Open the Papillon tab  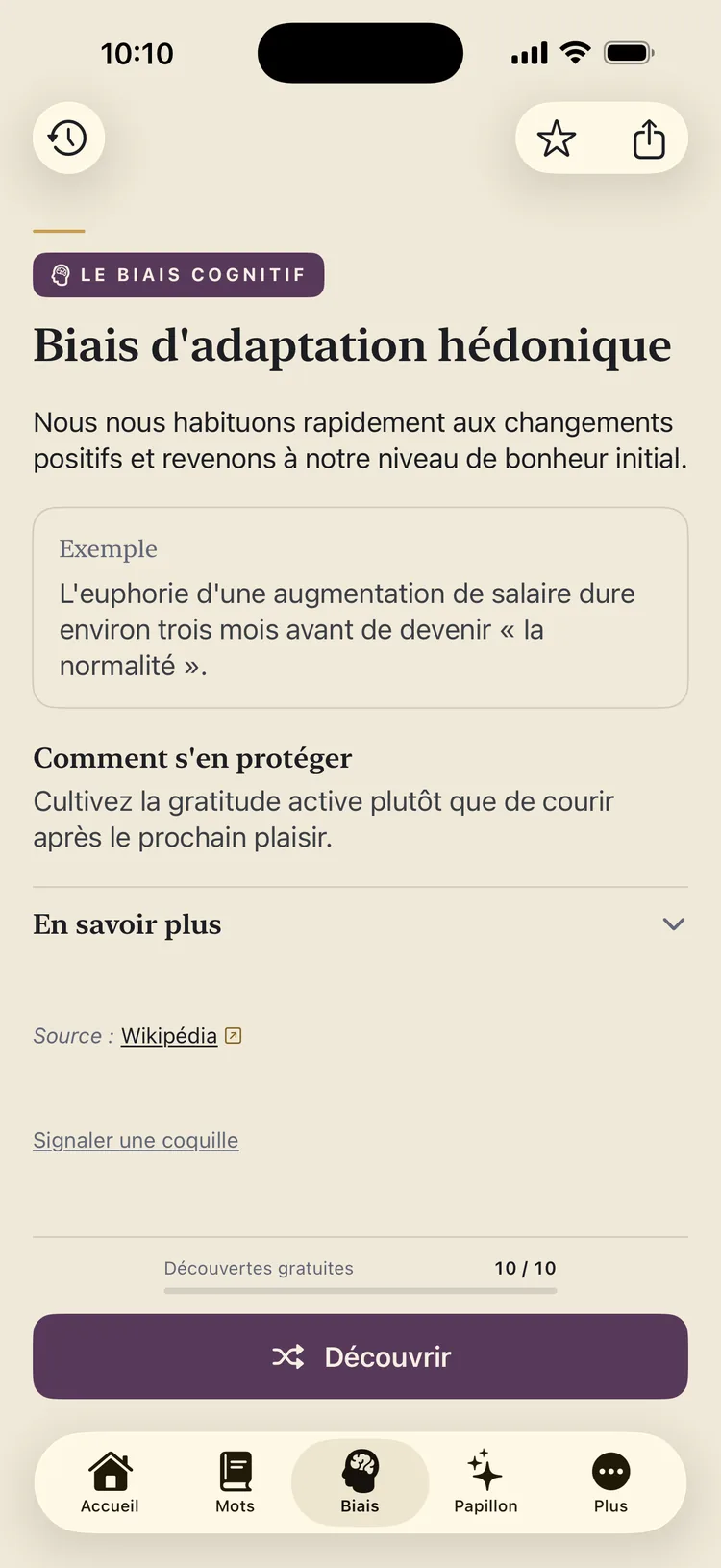485,1482
